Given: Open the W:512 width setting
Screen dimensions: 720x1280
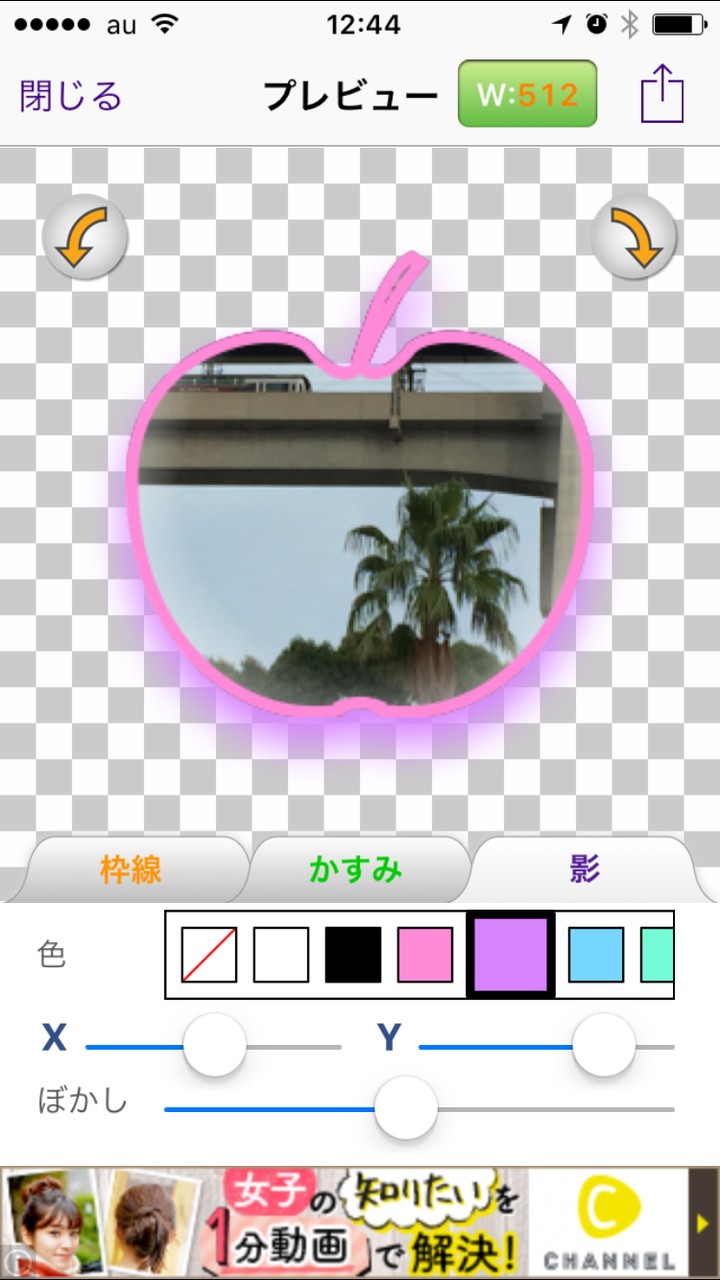Looking at the screenshot, I should 527,95.
